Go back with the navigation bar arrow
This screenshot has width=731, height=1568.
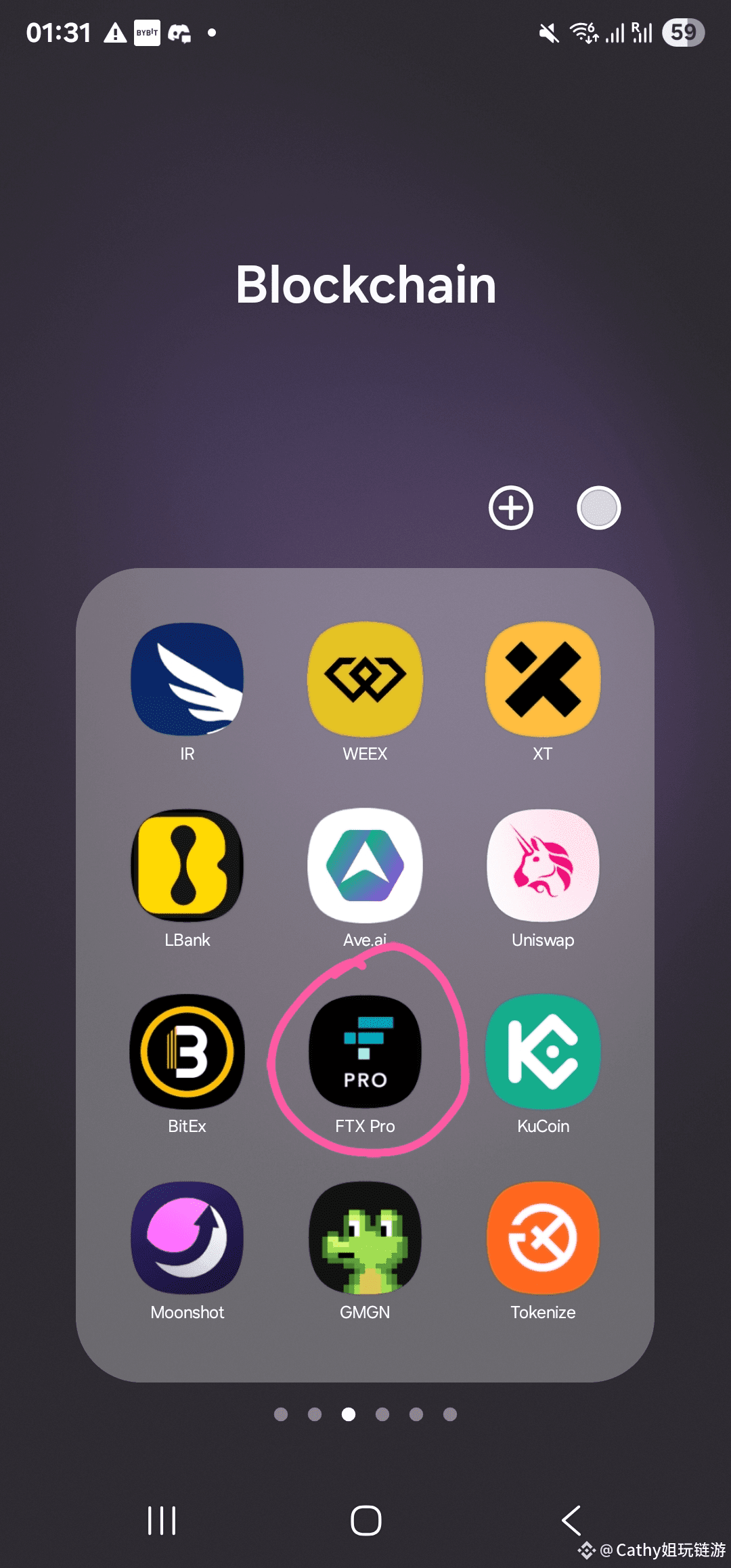(x=571, y=1521)
